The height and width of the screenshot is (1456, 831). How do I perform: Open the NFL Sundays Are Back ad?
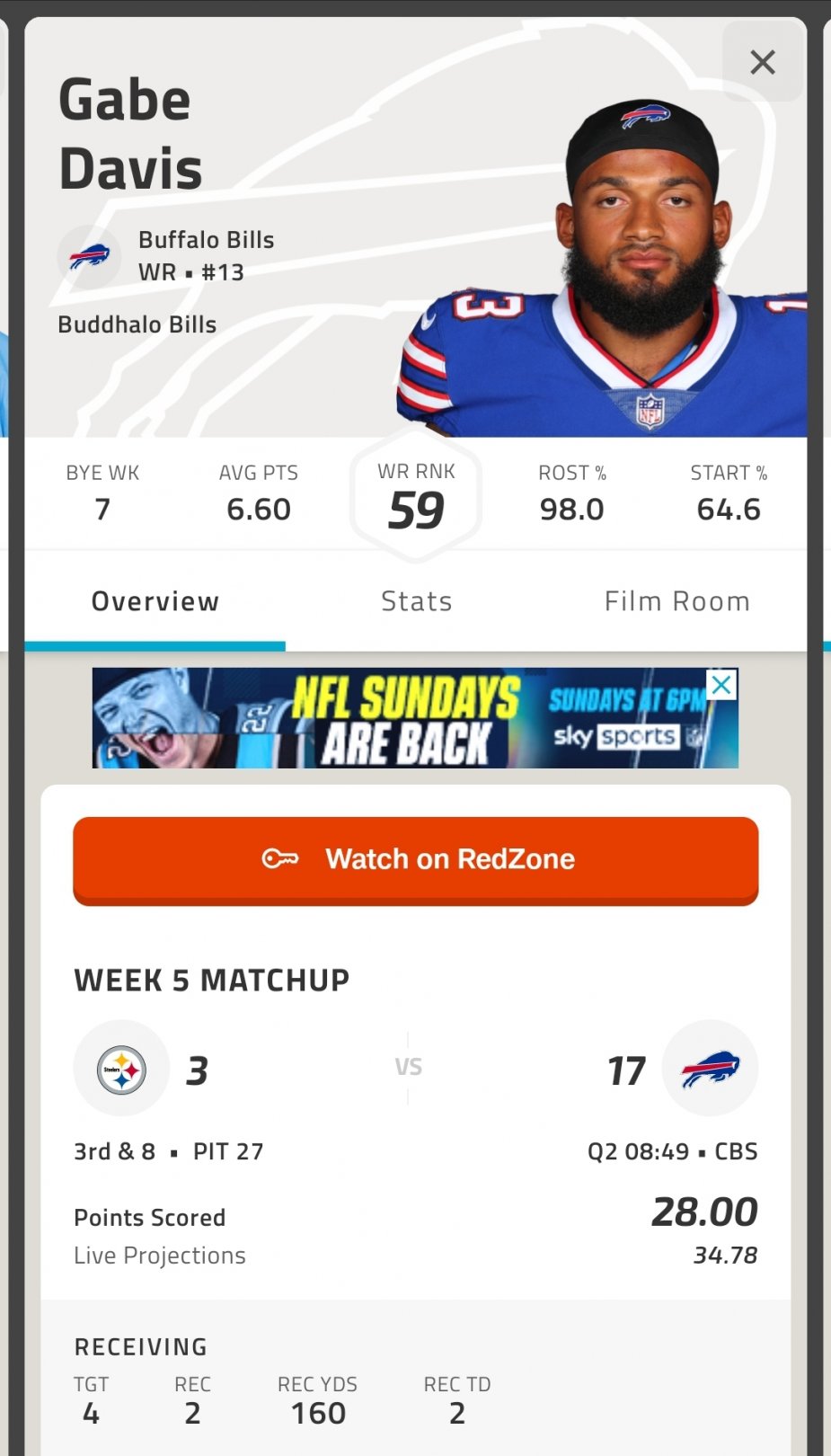pos(404,718)
